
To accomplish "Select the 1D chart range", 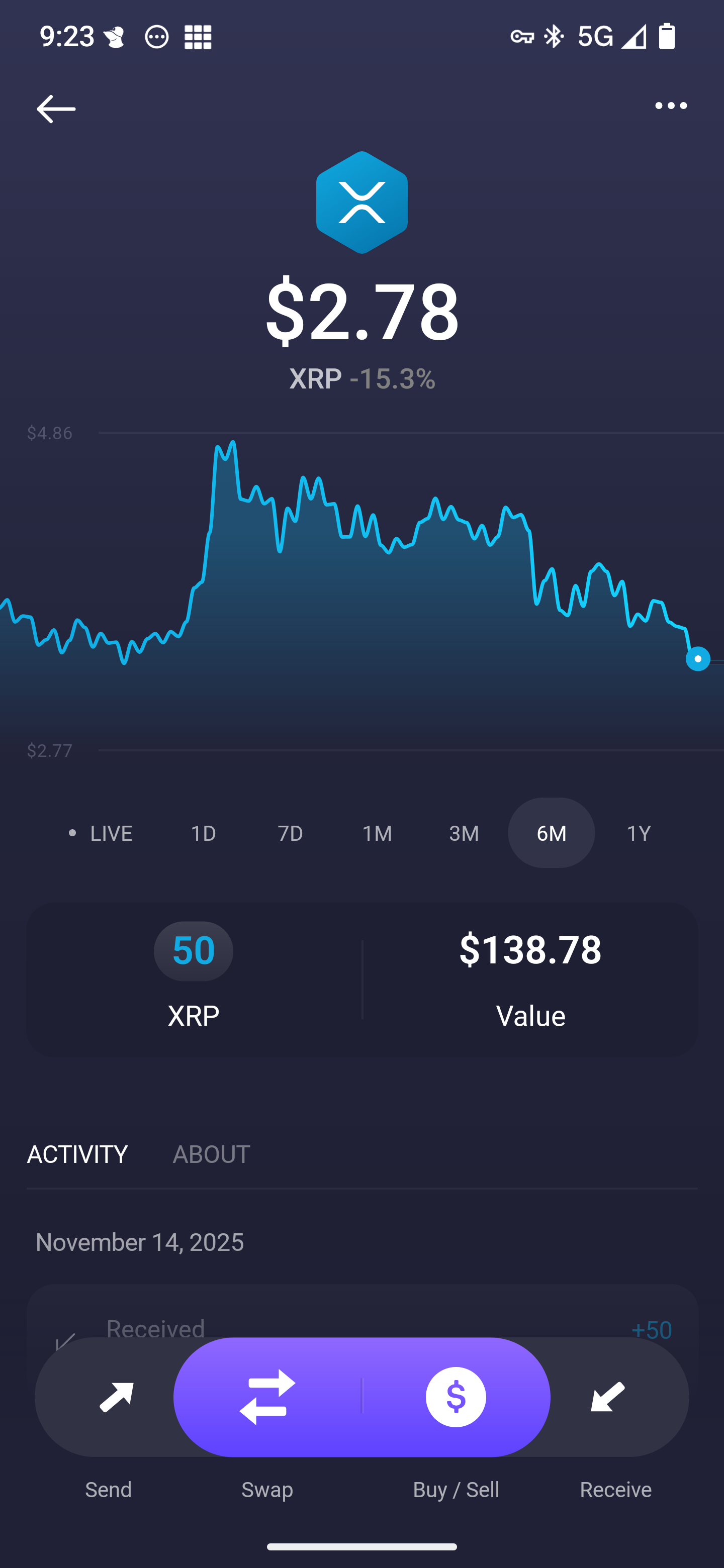I will coord(204,833).
